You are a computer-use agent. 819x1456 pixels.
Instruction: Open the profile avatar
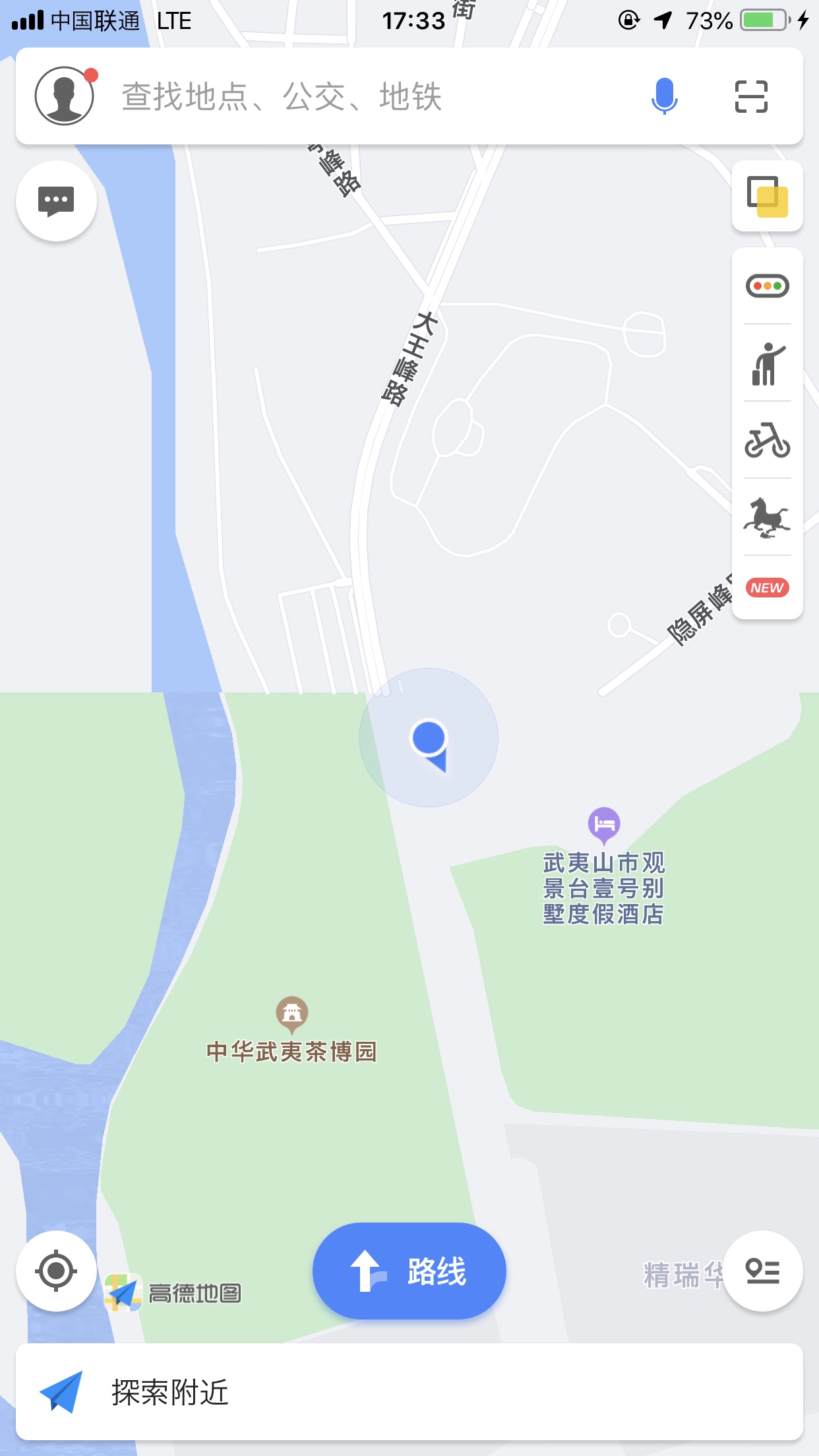click(64, 96)
